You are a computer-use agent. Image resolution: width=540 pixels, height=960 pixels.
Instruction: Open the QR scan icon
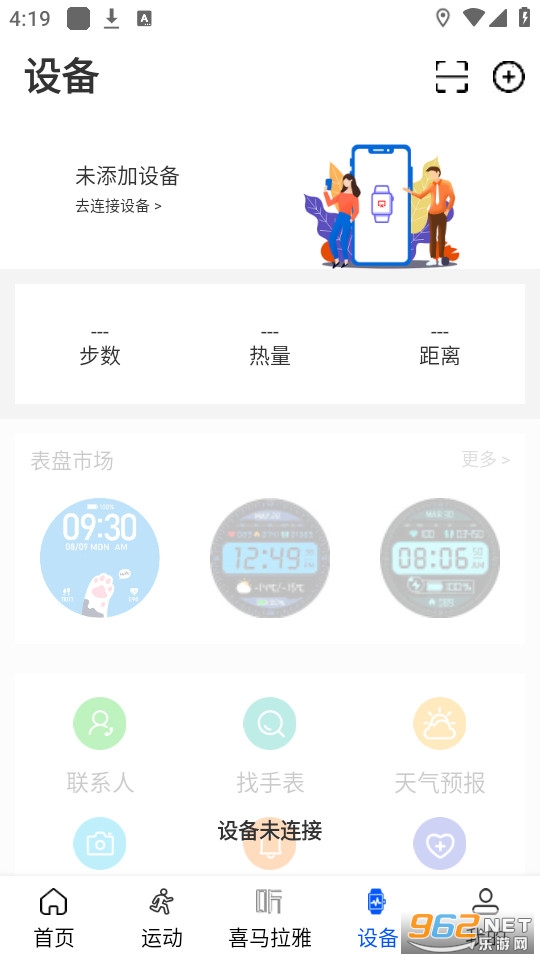pyautogui.click(x=451, y=77)
